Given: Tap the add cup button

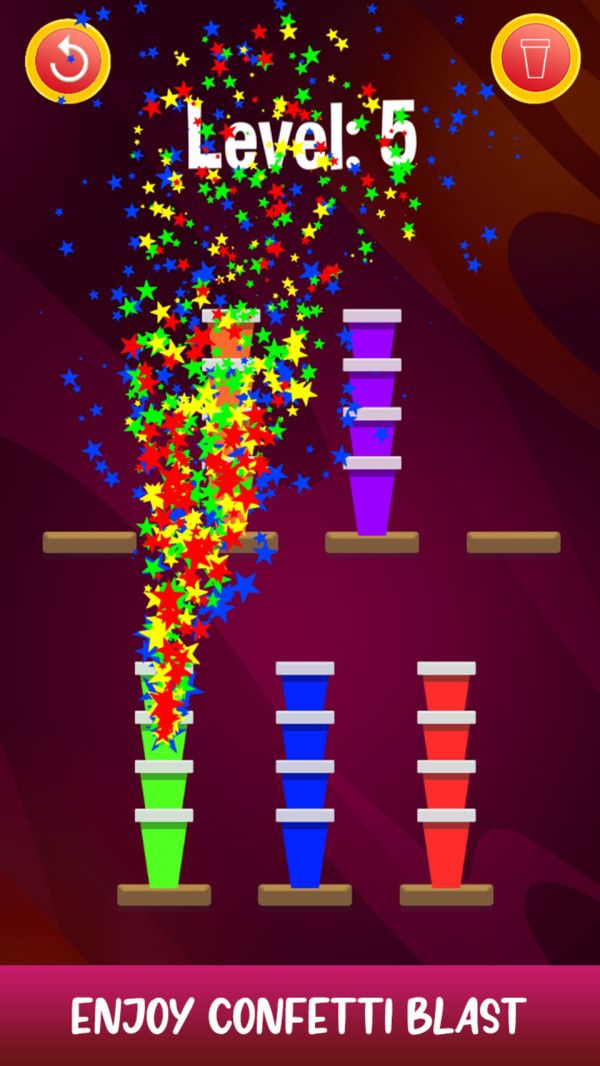Looking at the screenshot, I should (535, 58).
